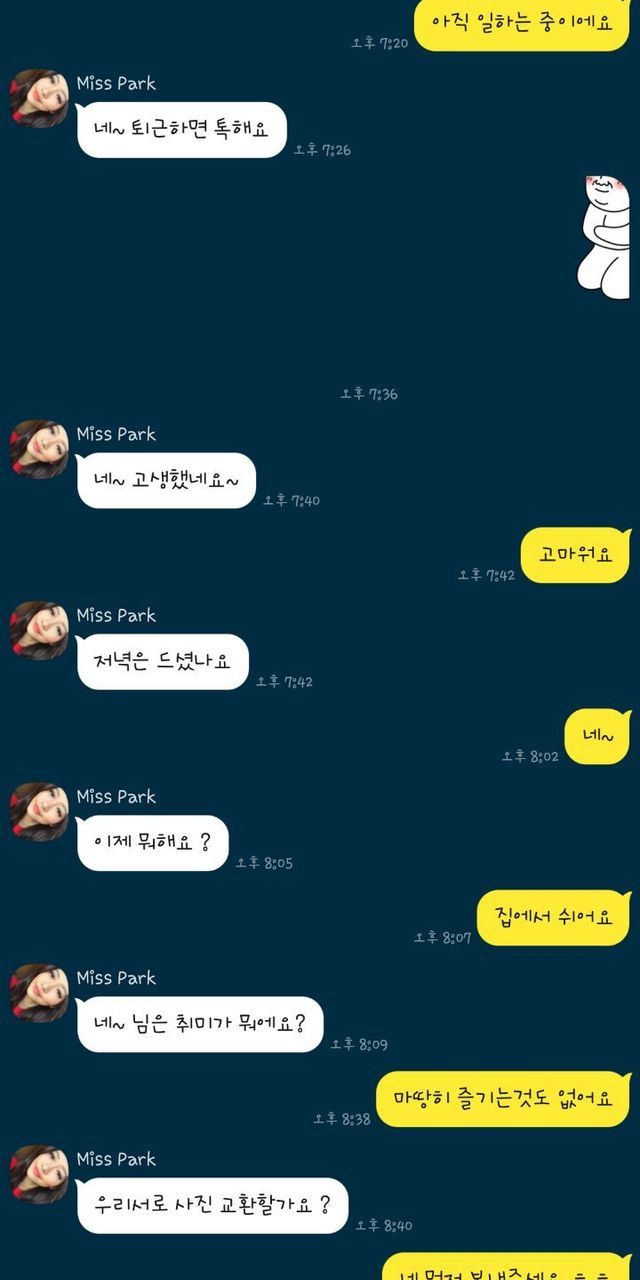Viewport: 640px width, 1280px height.
Task: Open Miss Park's profile photo beside "퇴근하면 톡해요"
Action: click(39, 98)
